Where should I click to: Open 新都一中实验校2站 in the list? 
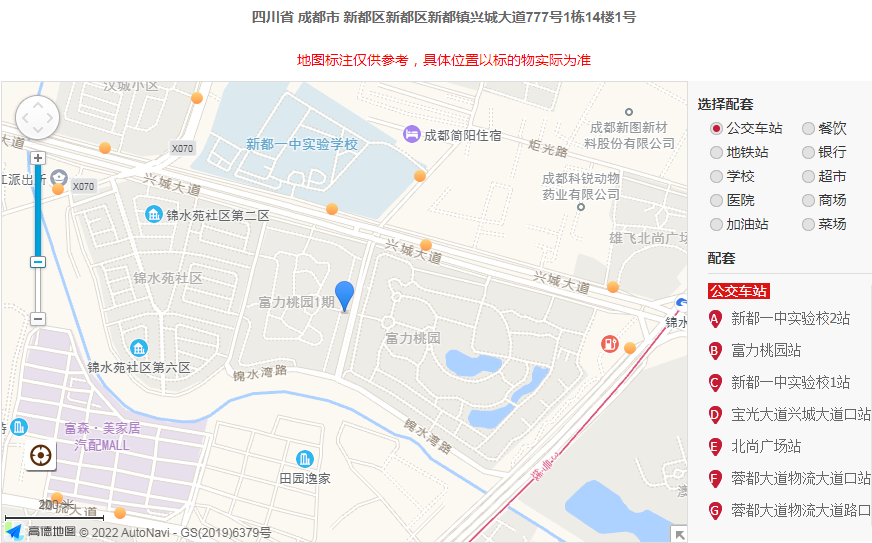pos(790,318)
